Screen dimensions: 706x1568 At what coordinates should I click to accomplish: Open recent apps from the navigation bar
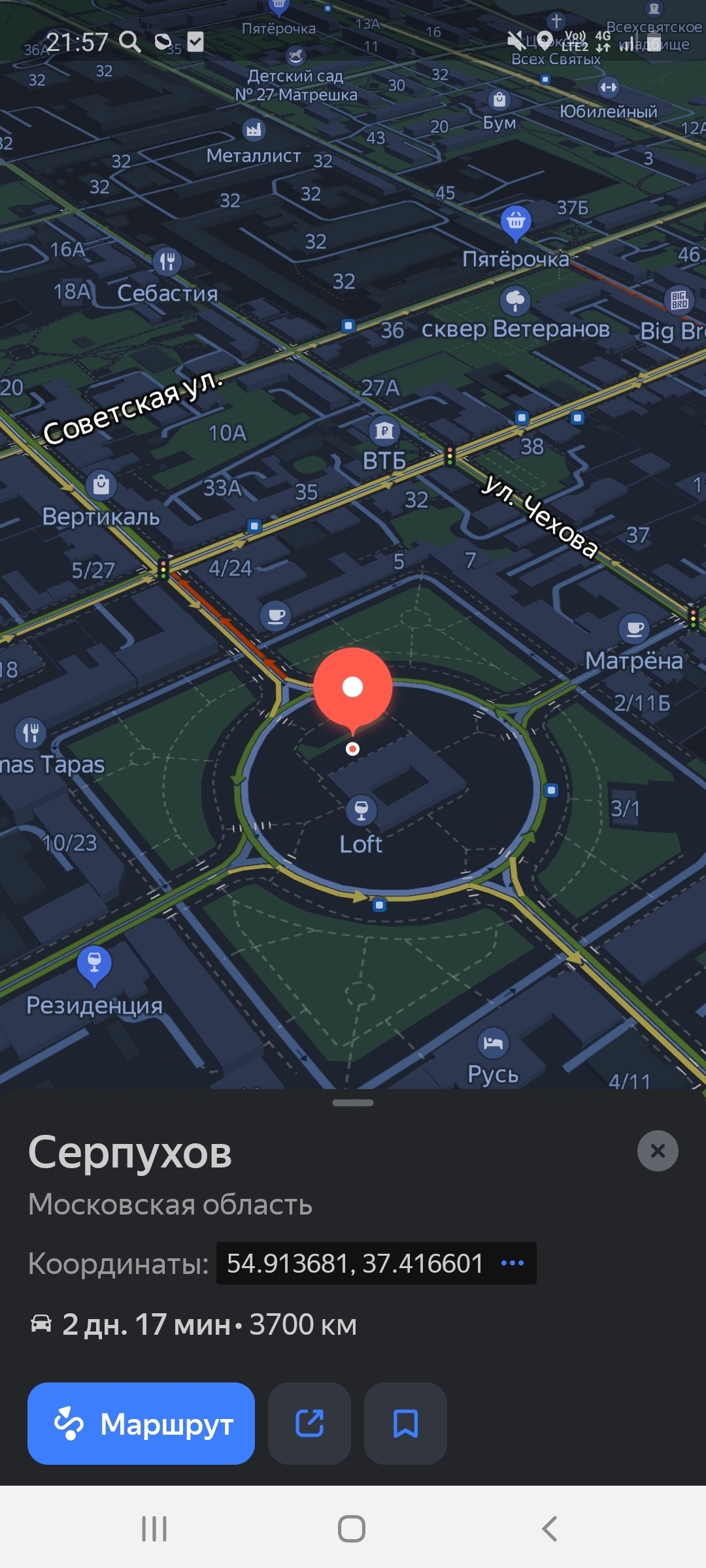tap(154, 1529)
